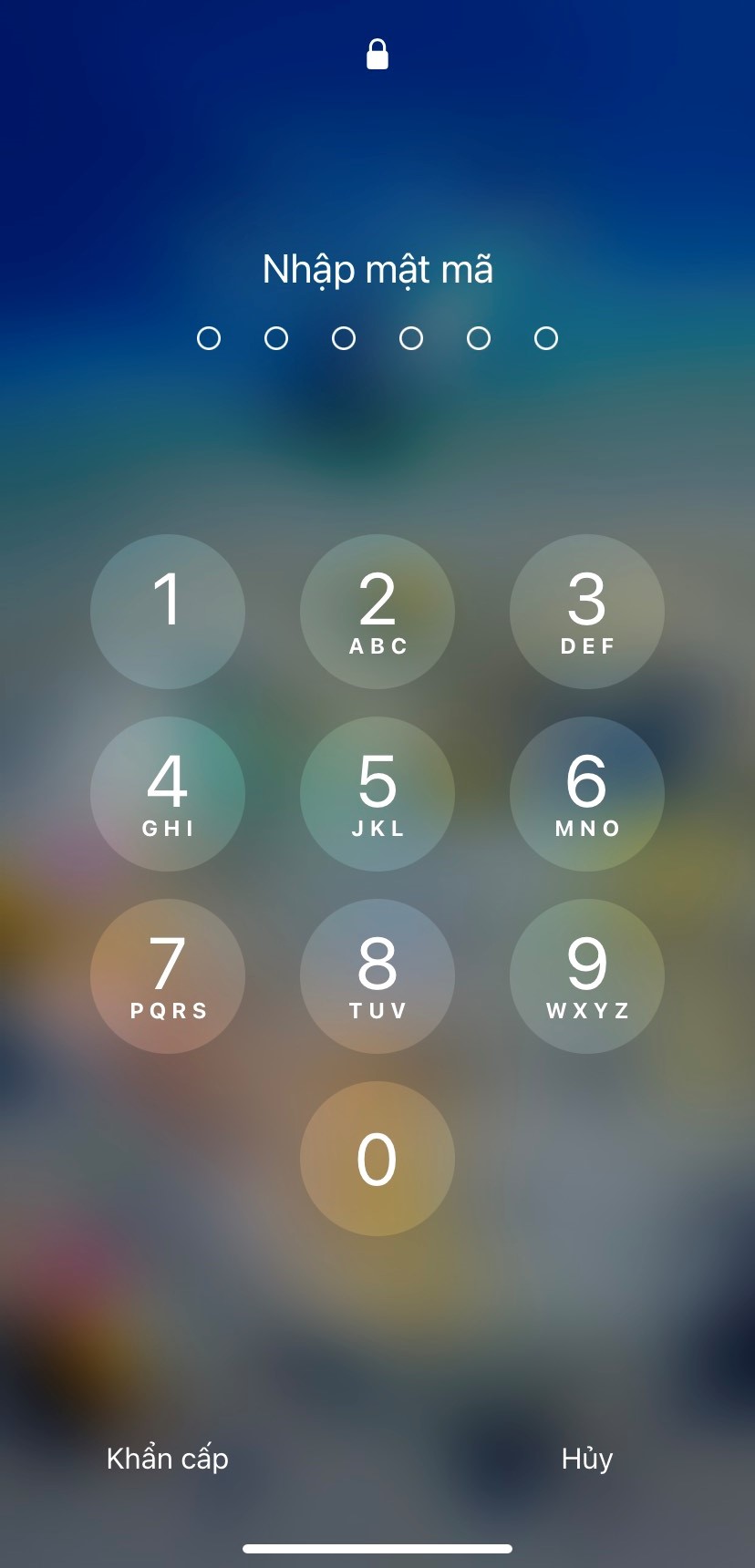Cancel passcode entry with Hủy
The width and height of the screenshot is (755, 1568).
tap(586, 1459)
